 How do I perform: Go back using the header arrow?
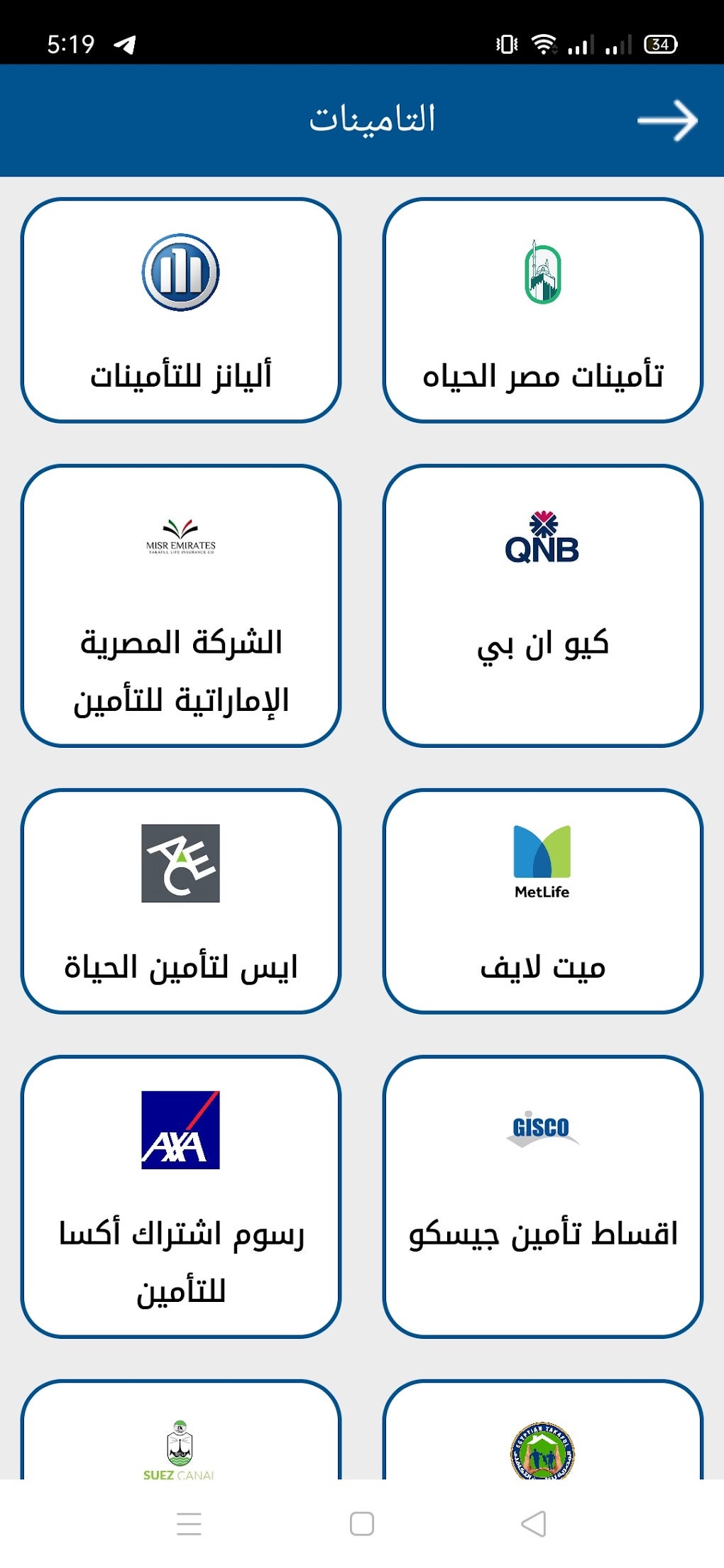click(667, 121)
